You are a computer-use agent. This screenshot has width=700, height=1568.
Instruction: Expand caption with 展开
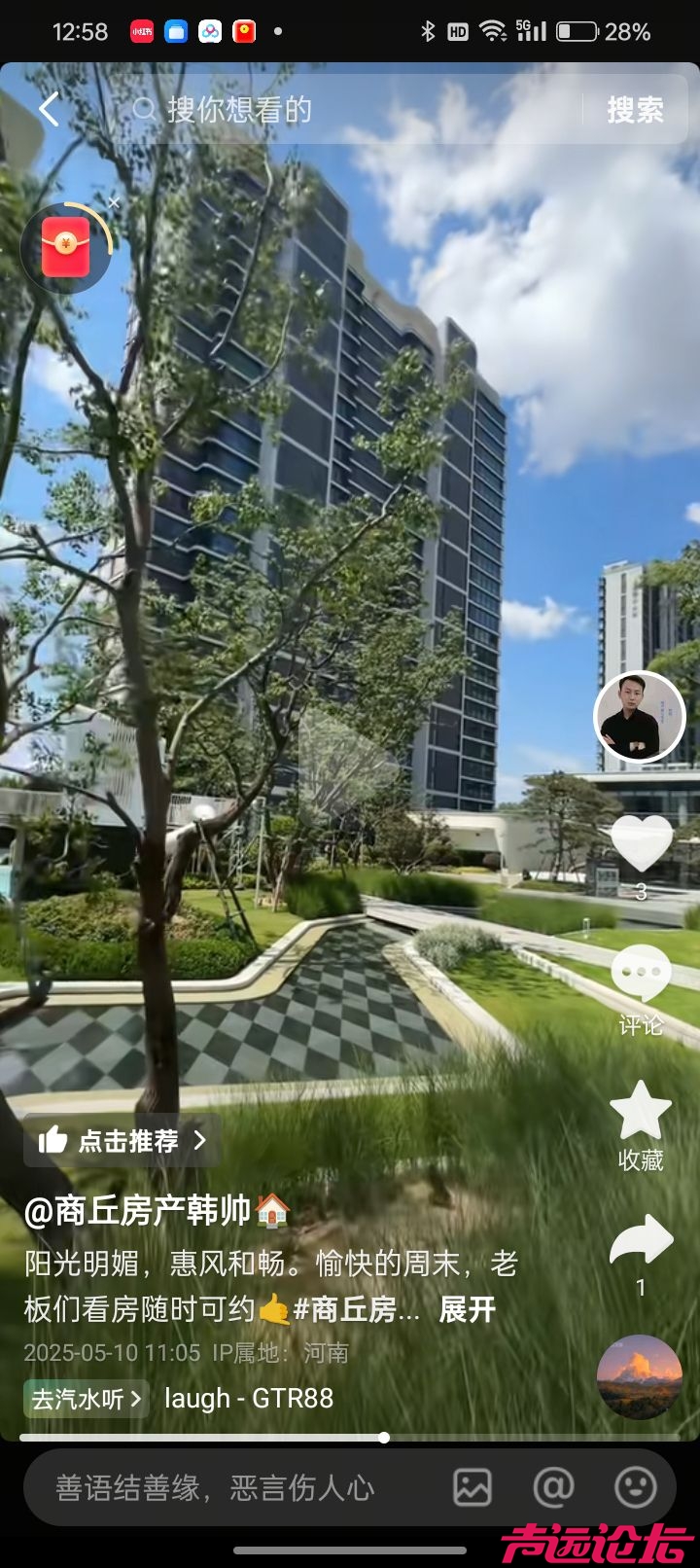pyautogui.click(x=468, y=1309)
